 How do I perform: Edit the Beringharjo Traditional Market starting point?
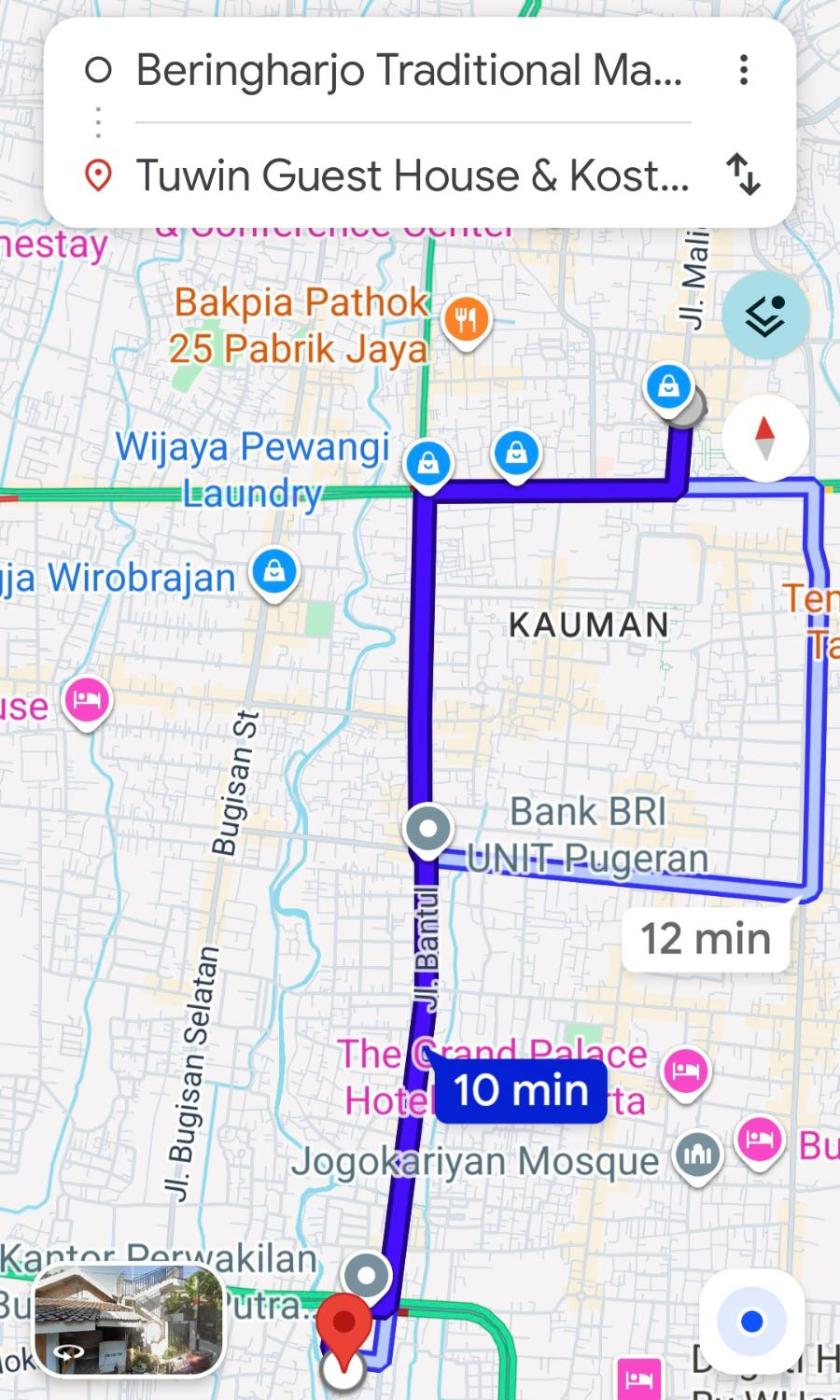pyautogui.click(x=408, y=71)
